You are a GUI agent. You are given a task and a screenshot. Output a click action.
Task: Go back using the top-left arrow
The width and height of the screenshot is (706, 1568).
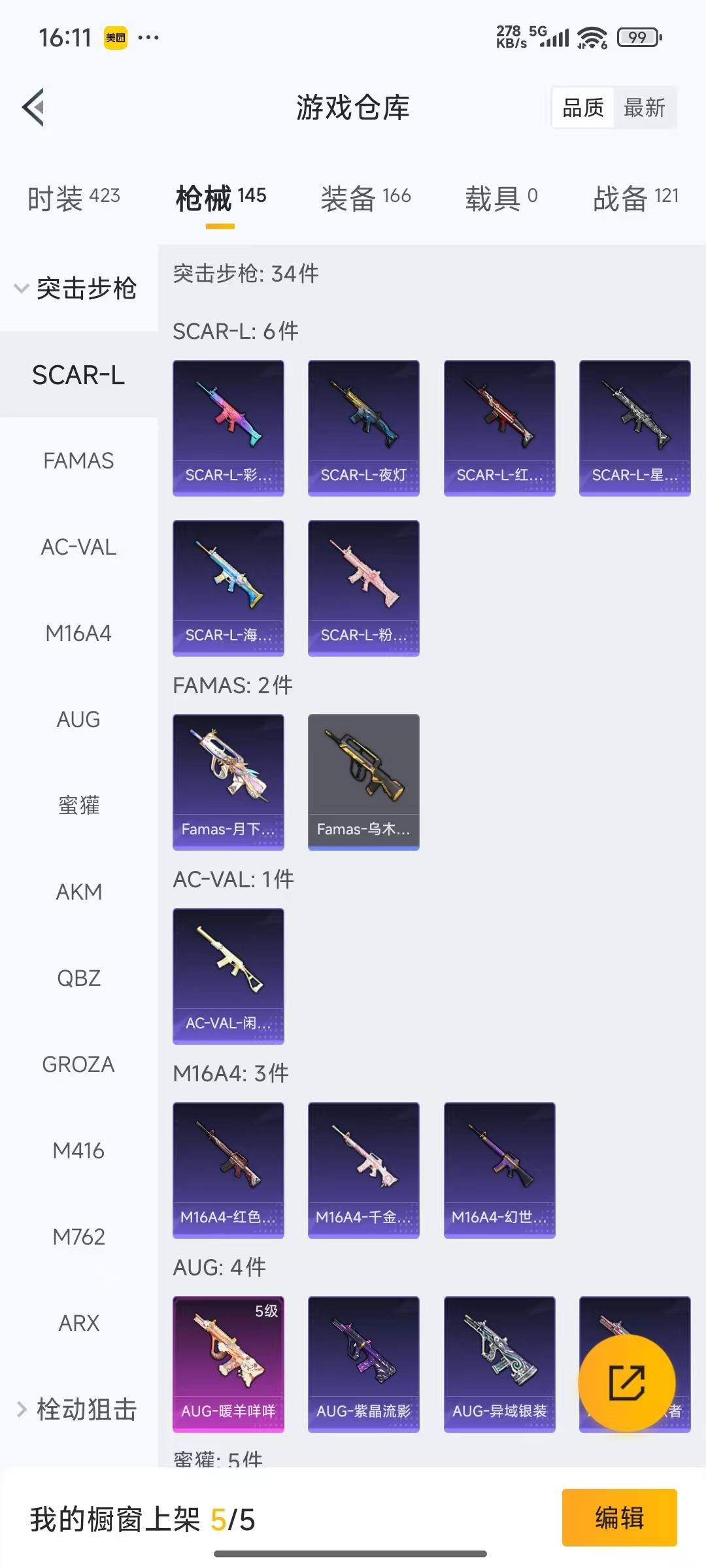[34, 107]
